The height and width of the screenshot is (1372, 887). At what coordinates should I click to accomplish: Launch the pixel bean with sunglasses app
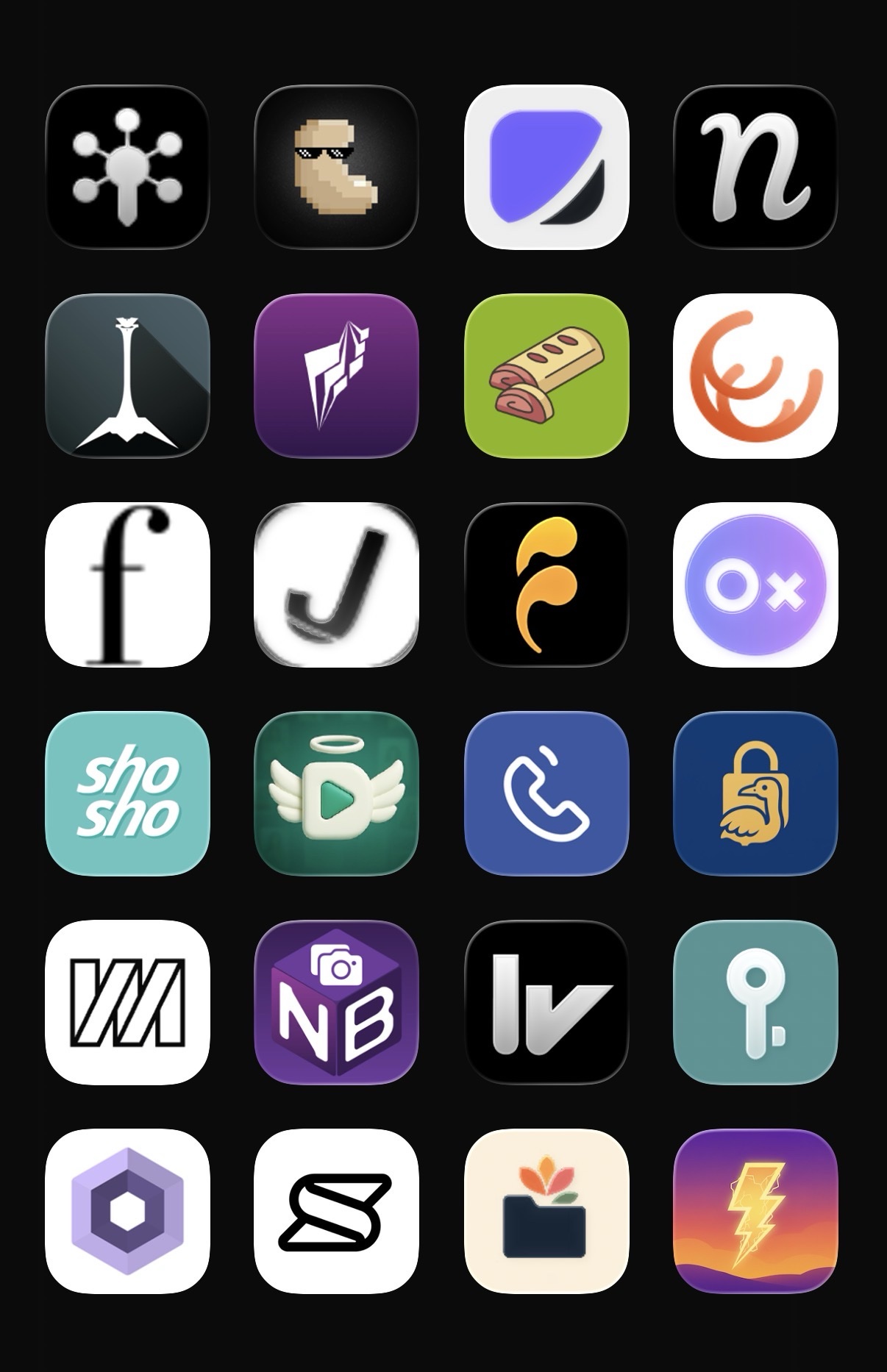point(336,167)
